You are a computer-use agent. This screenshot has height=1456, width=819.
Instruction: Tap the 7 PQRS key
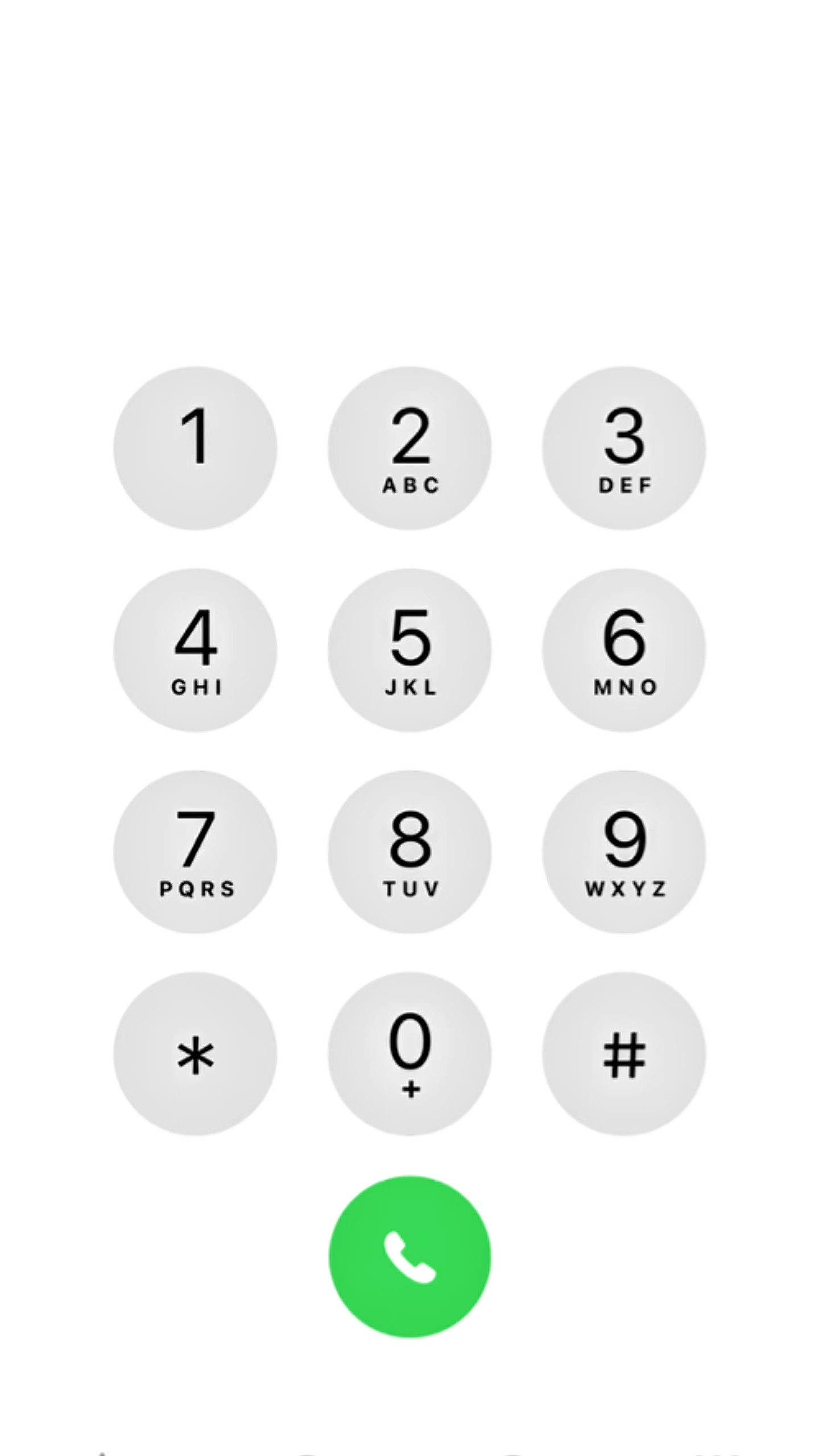tap(195, 852)
